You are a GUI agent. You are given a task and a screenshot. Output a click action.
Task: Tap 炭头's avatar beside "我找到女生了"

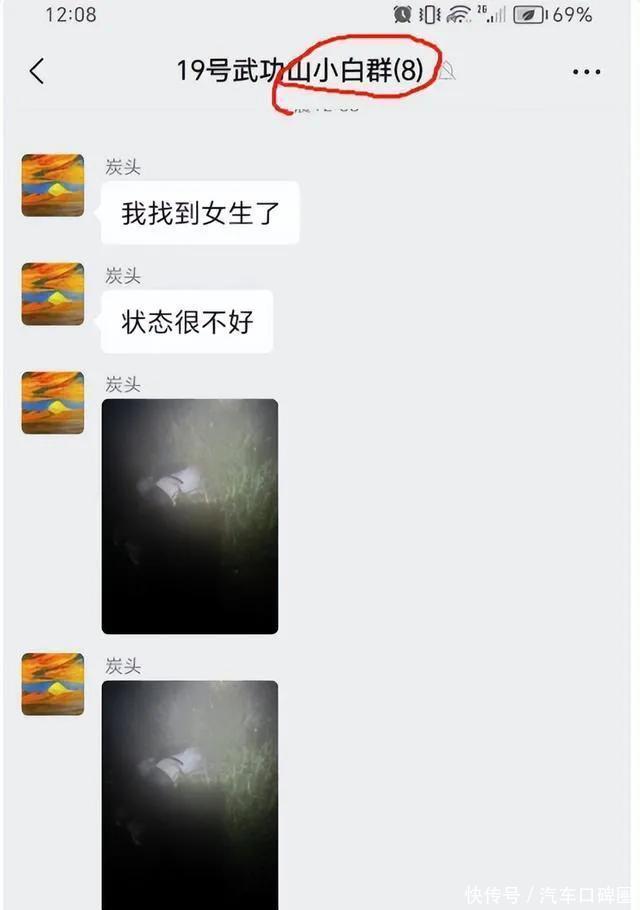[x=53, y=185]
